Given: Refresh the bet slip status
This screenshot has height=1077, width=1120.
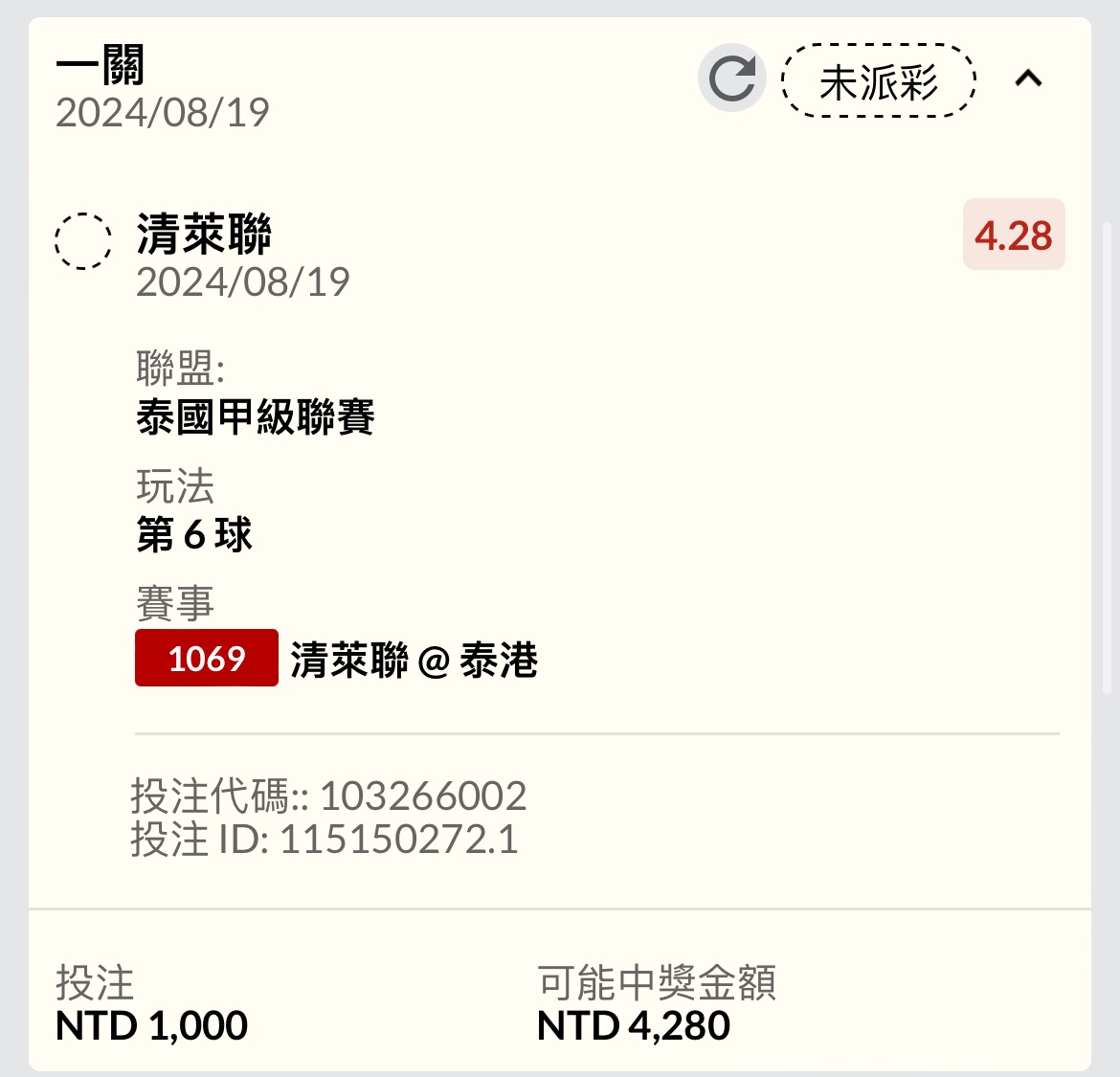Looking at the screenshot, I should tap(732, 79).
